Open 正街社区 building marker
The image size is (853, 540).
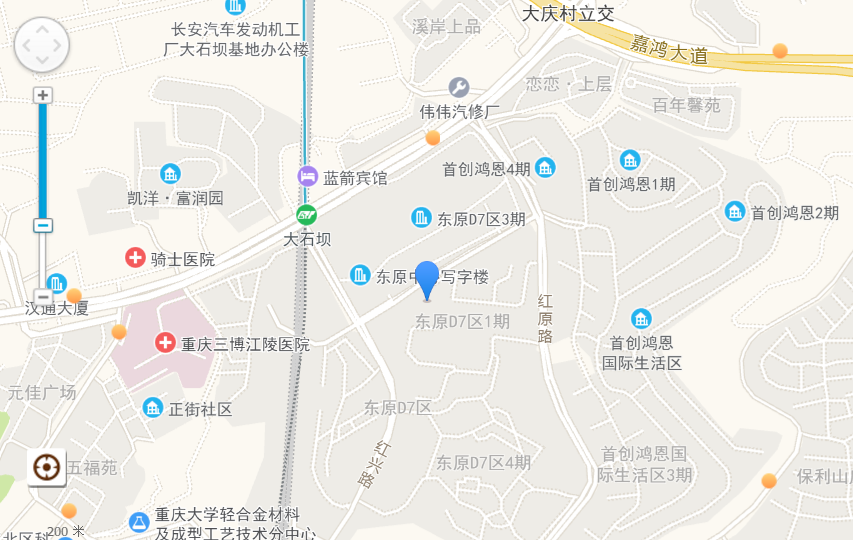click(152, 407)
